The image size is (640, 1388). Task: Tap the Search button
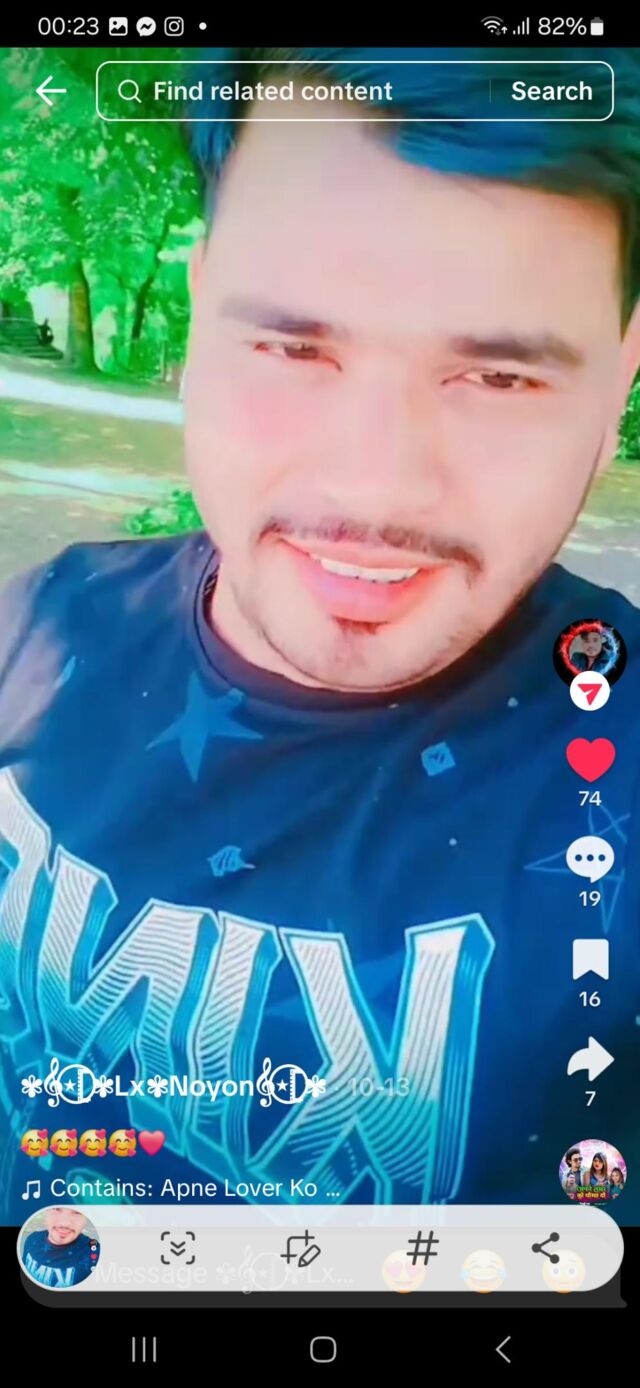pos(551,91)
